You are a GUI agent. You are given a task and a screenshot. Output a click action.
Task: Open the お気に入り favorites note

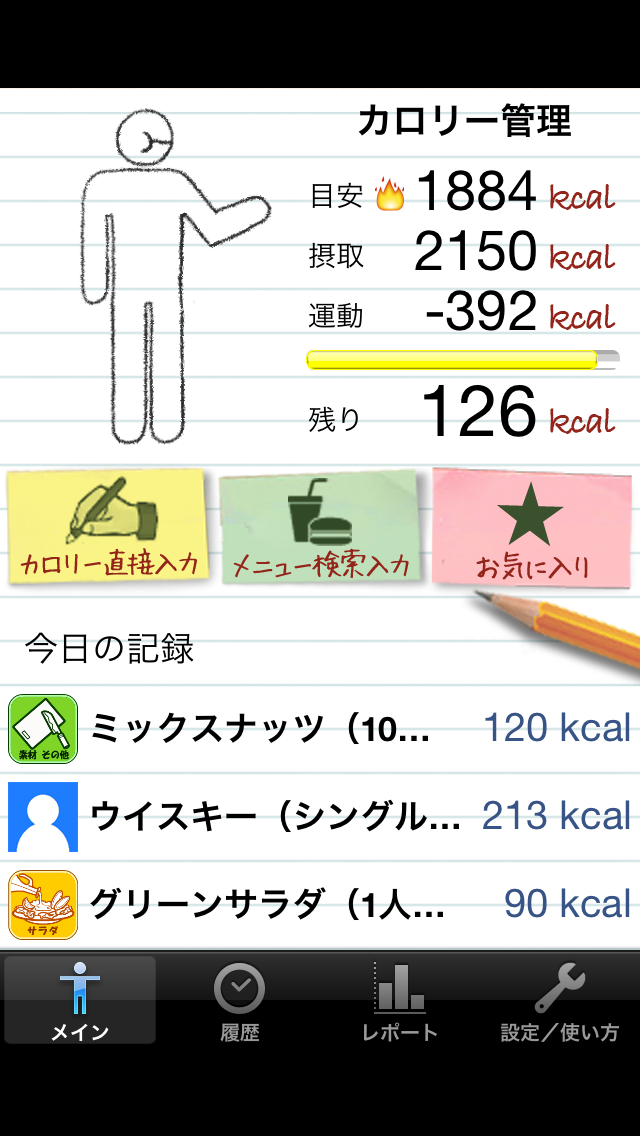click(x=531, y=527)
